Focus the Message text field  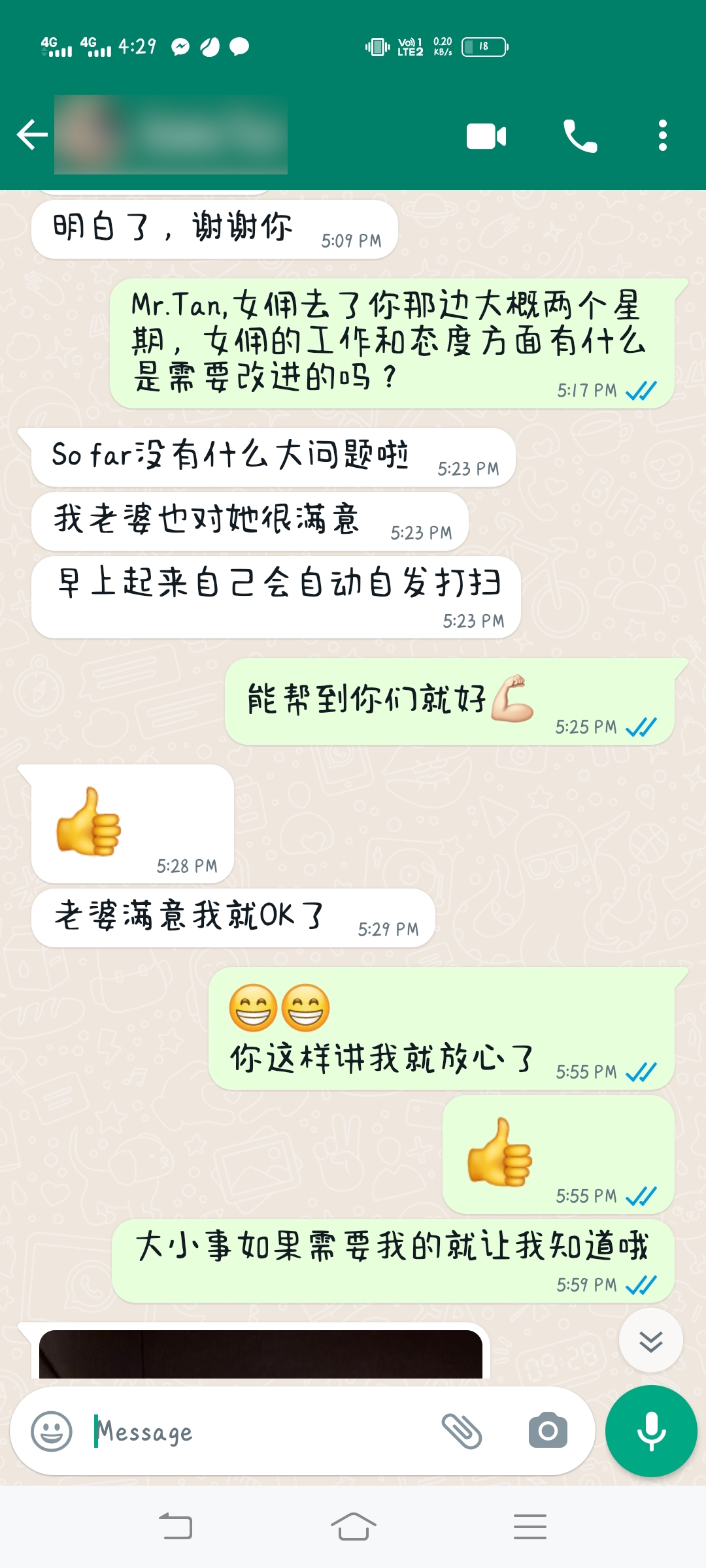pos(261,1431)
